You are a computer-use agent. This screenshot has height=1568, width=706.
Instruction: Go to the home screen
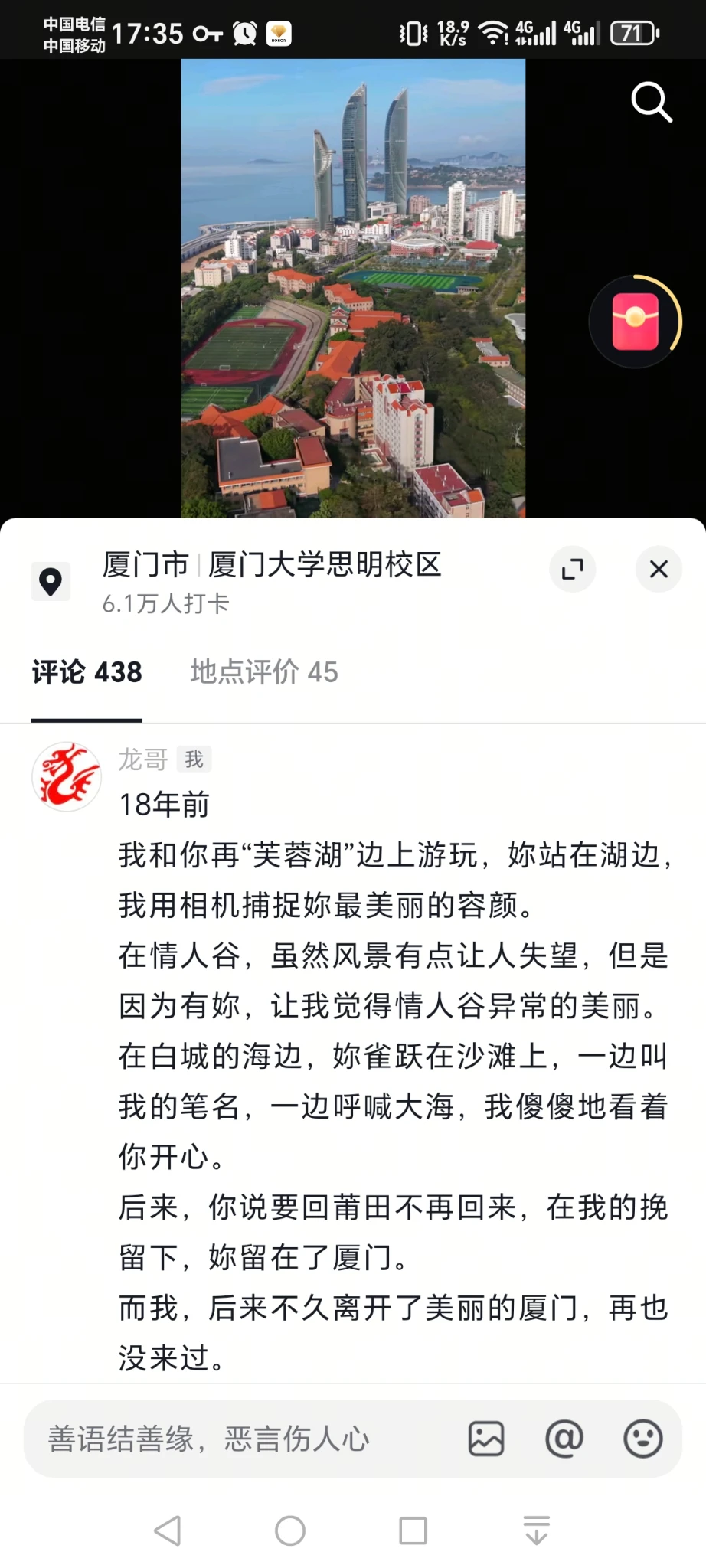click(x=290, y=1530)
